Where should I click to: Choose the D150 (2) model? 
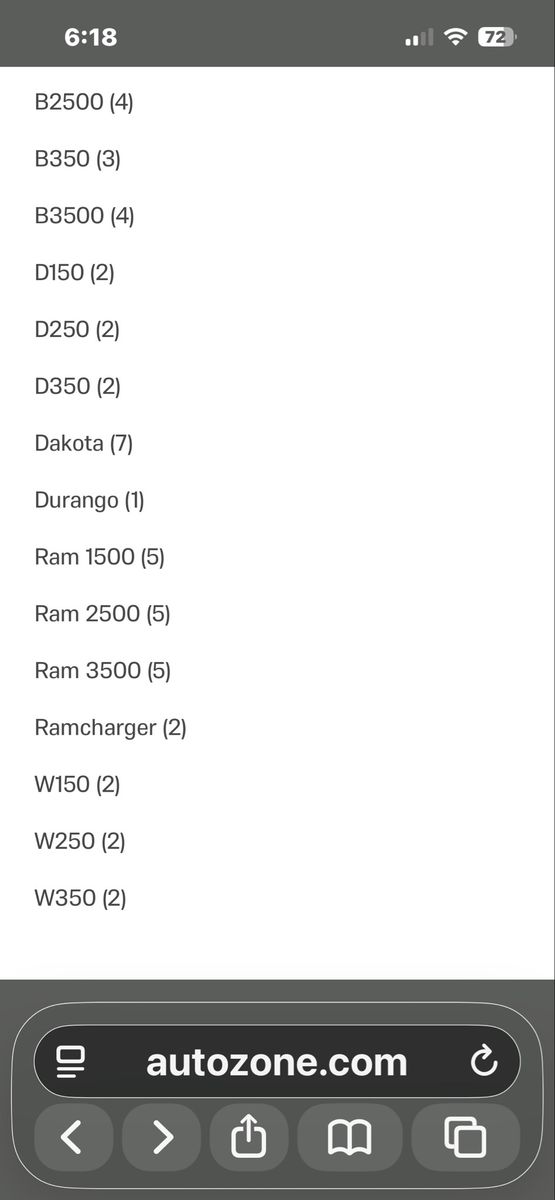[x=74, y=273]
